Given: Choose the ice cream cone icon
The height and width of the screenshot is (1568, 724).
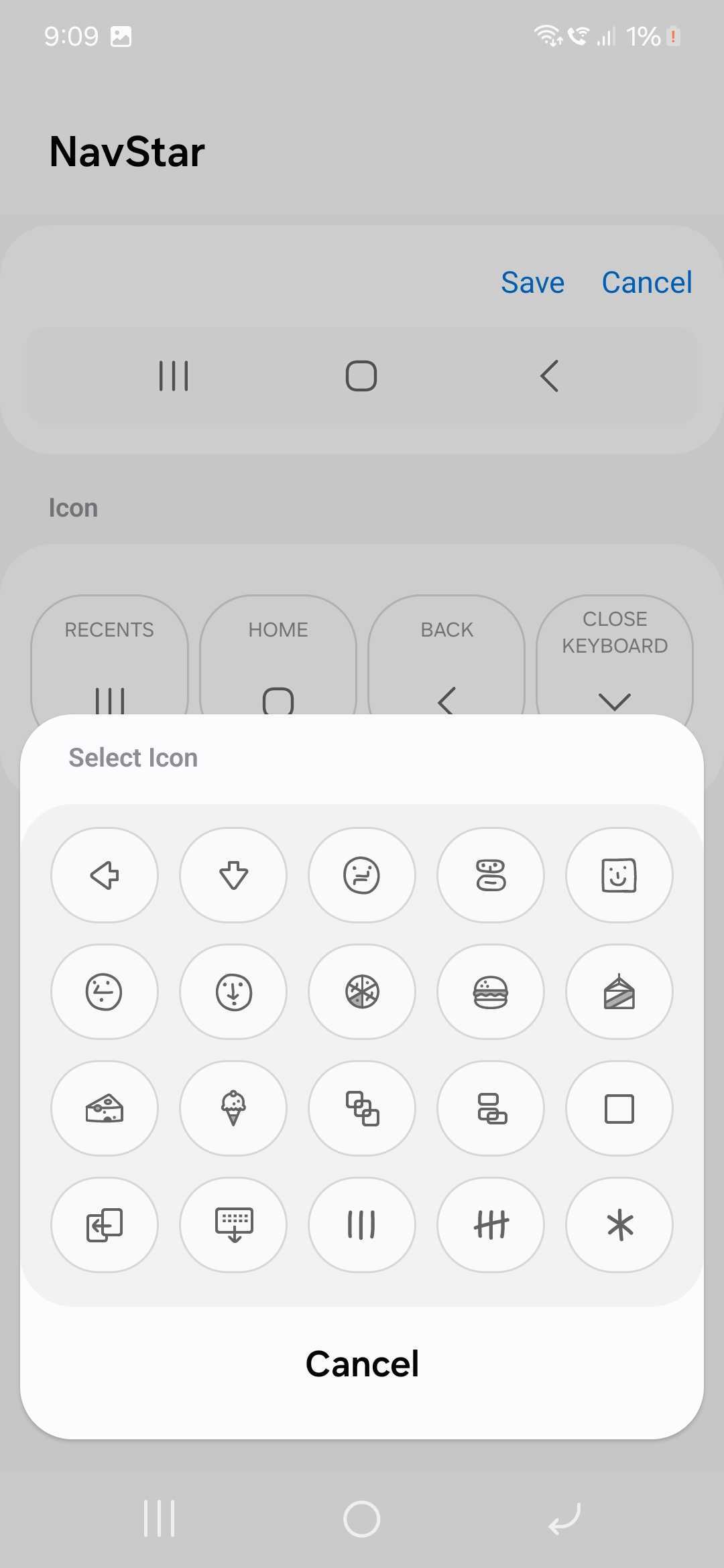Looking at the screenshot, I should pyautogui.click(x=233, y=1108).
